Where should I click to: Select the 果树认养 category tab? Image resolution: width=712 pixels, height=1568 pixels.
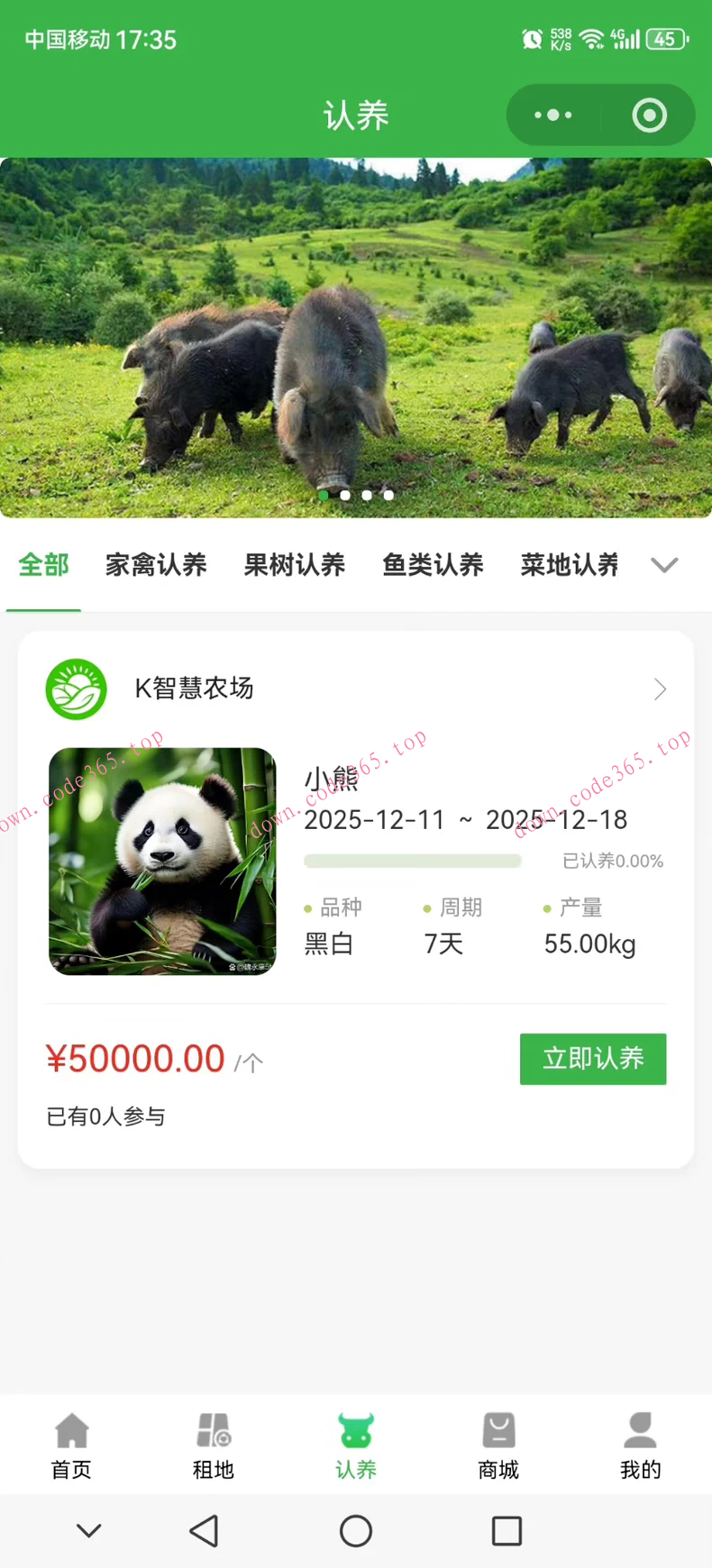295,565
